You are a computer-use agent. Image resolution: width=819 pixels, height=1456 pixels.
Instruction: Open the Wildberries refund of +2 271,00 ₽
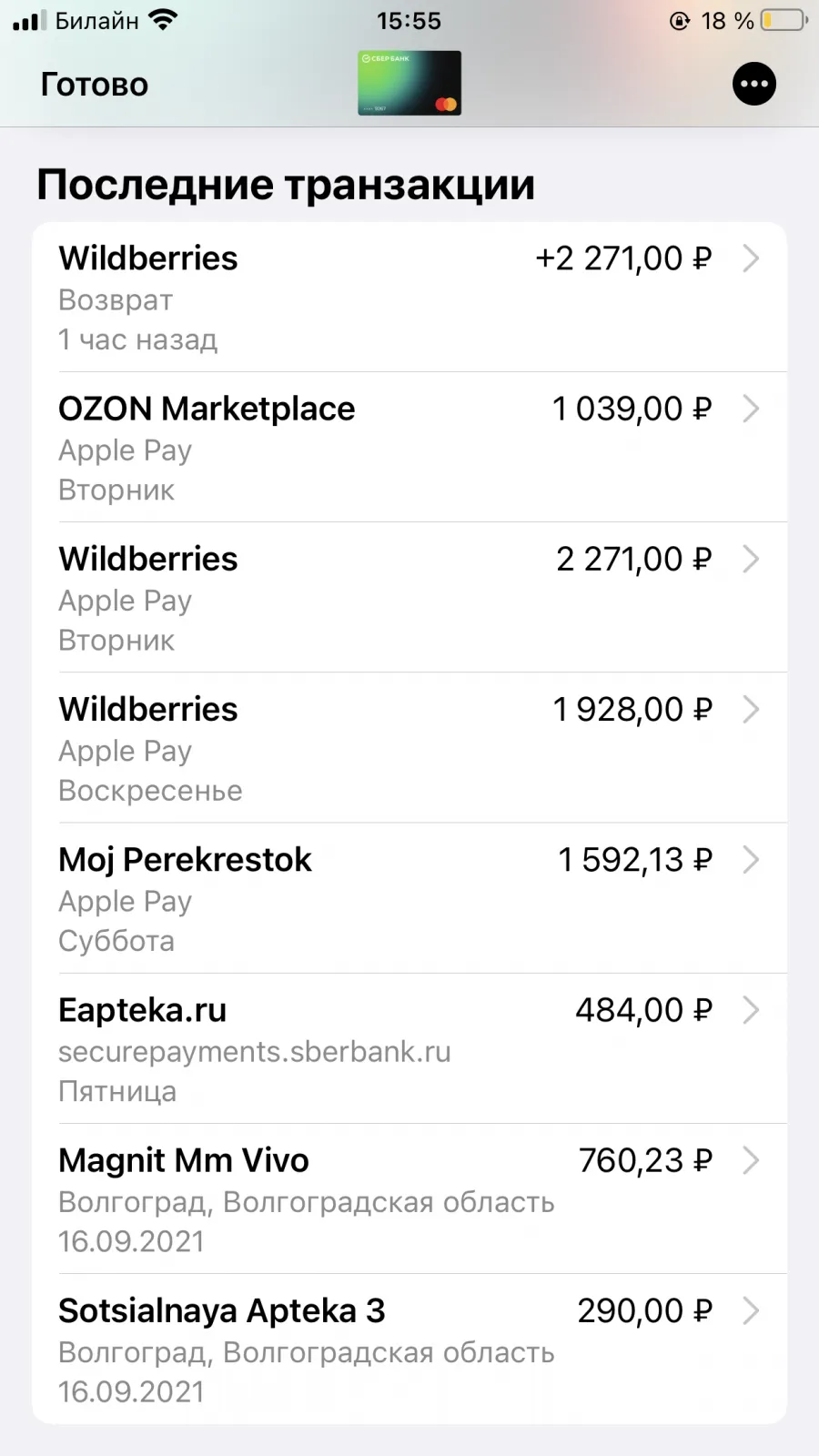pyautogui.click(x=409, y=298)
